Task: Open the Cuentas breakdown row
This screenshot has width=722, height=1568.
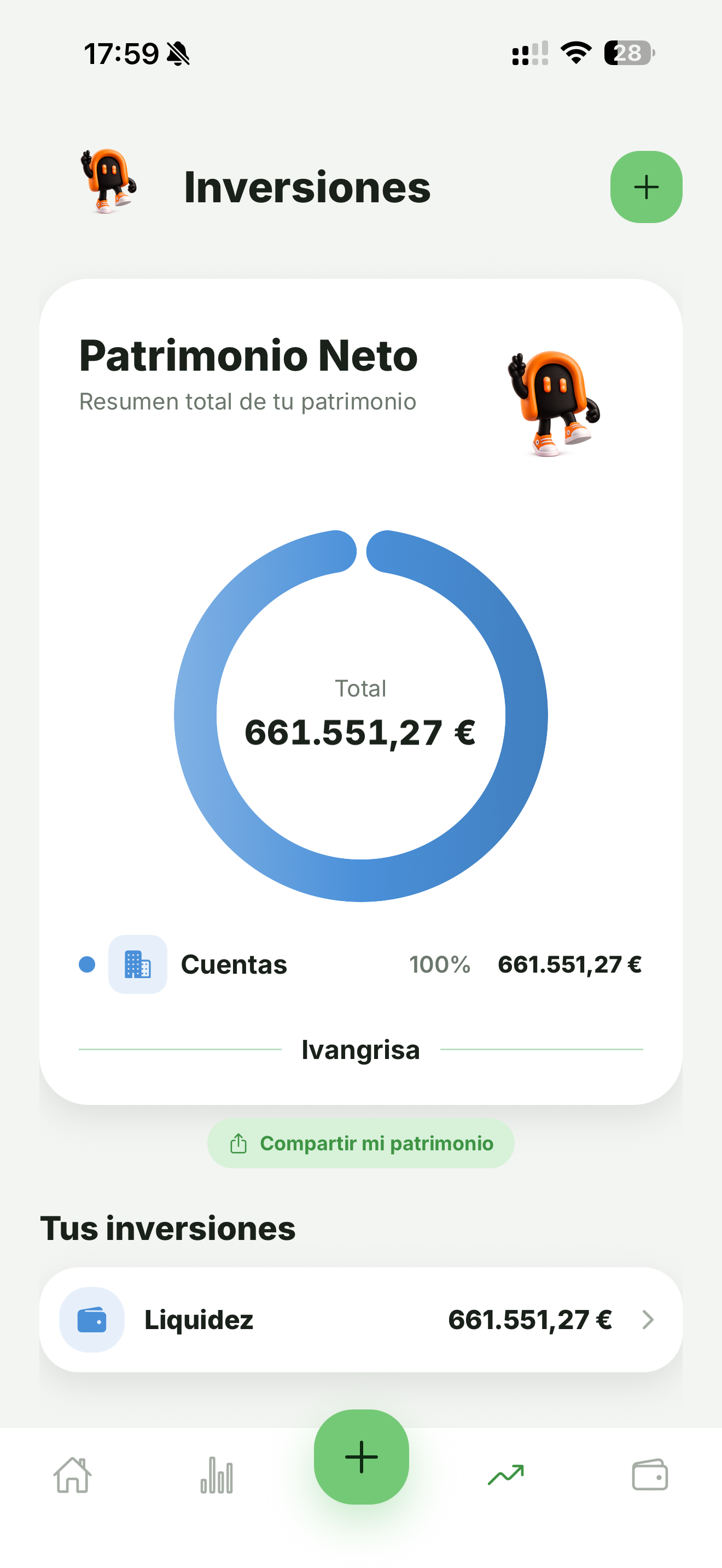Action: coord(361,964)
